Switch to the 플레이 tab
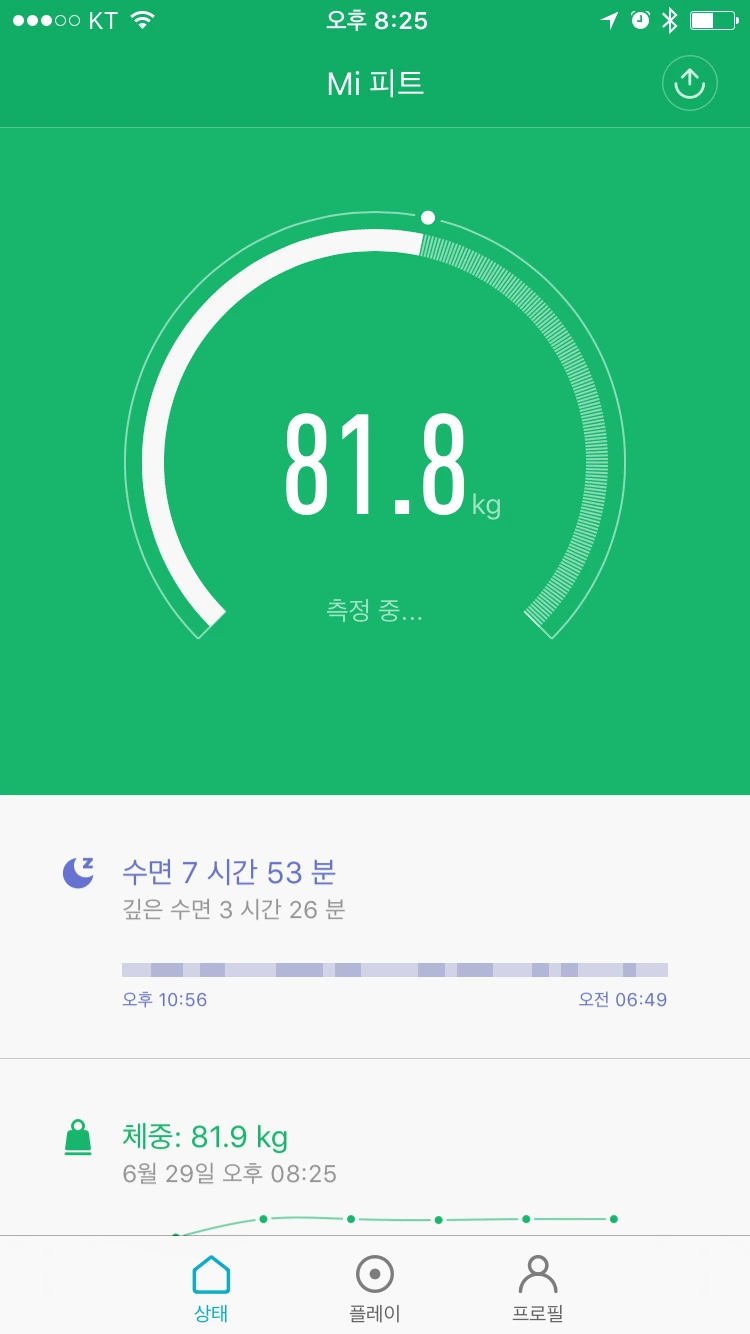This screenshot has height=1334, width=750. point(374,1287)
